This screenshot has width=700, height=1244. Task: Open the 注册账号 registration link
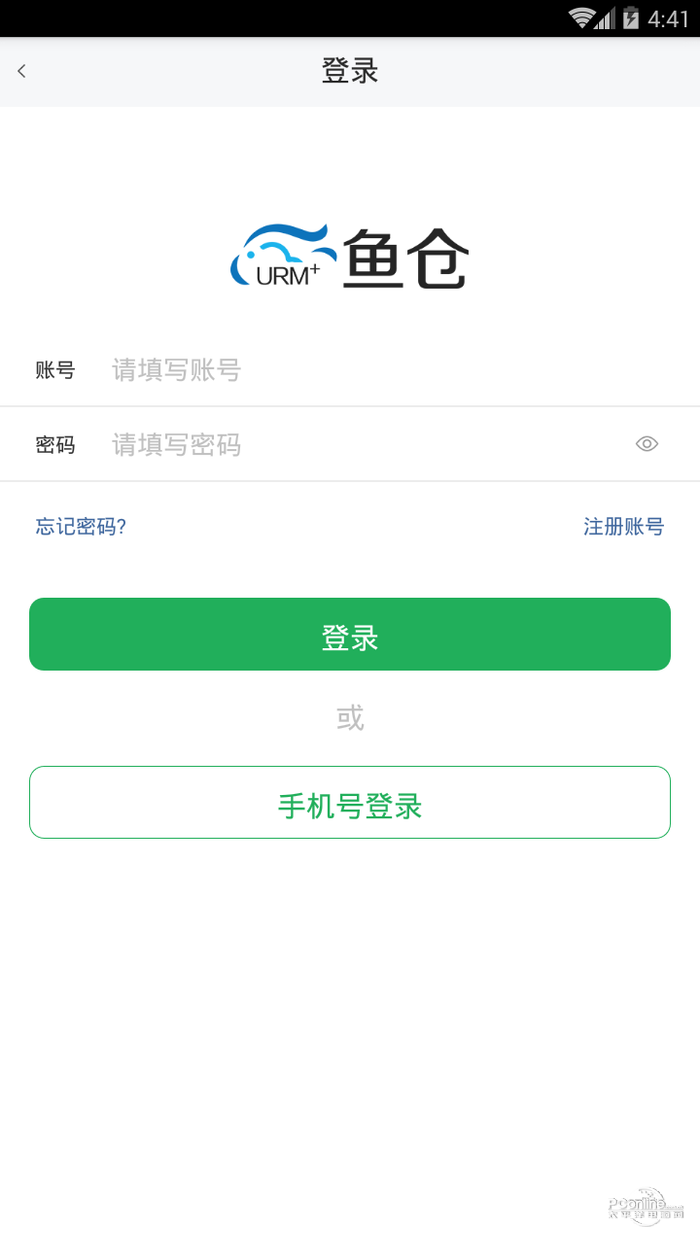point(623,526)
